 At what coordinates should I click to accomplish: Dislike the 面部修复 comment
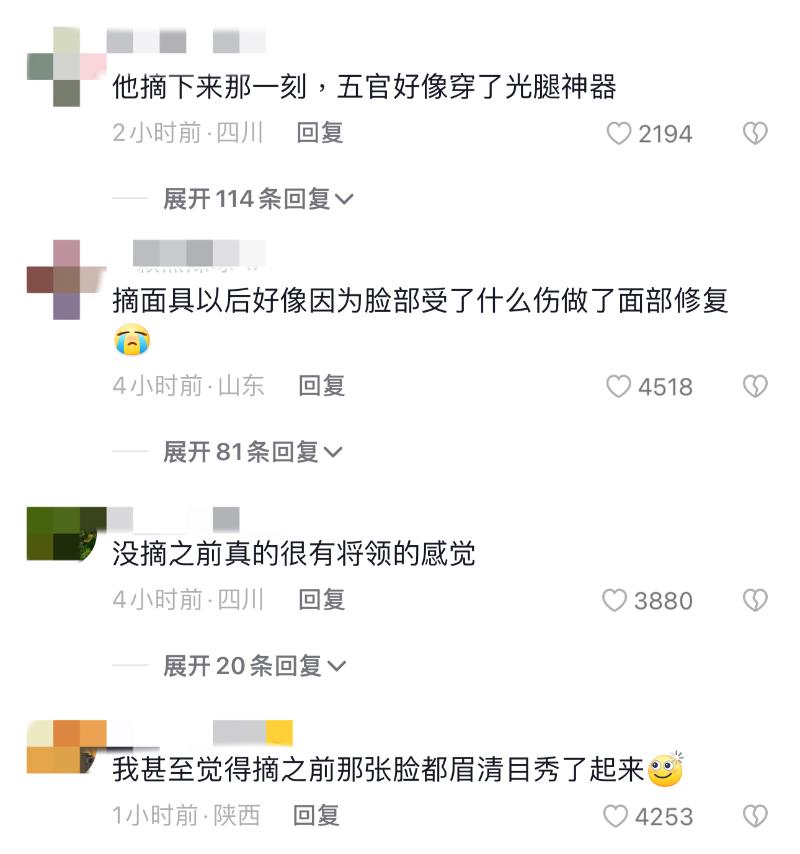[755, 386]
